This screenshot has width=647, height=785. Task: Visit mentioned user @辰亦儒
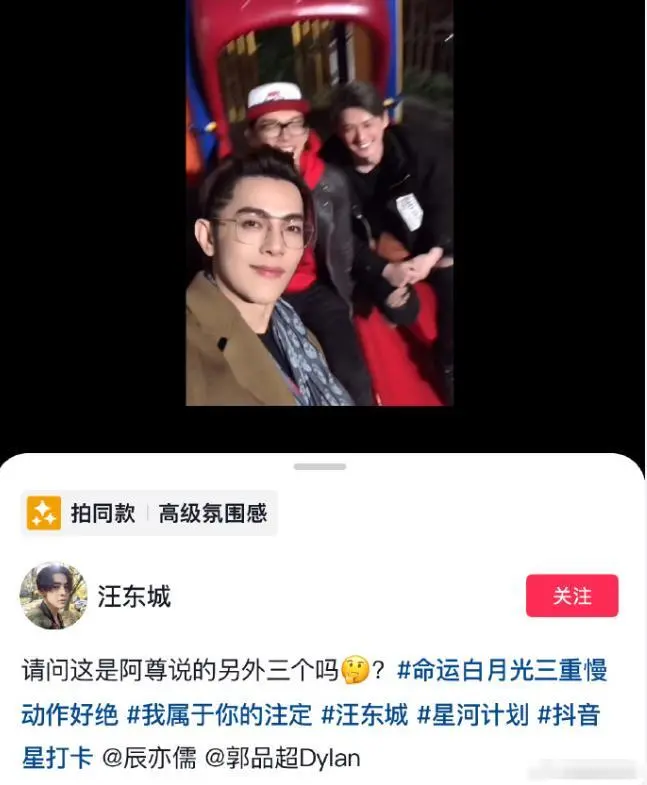[146, 758]
